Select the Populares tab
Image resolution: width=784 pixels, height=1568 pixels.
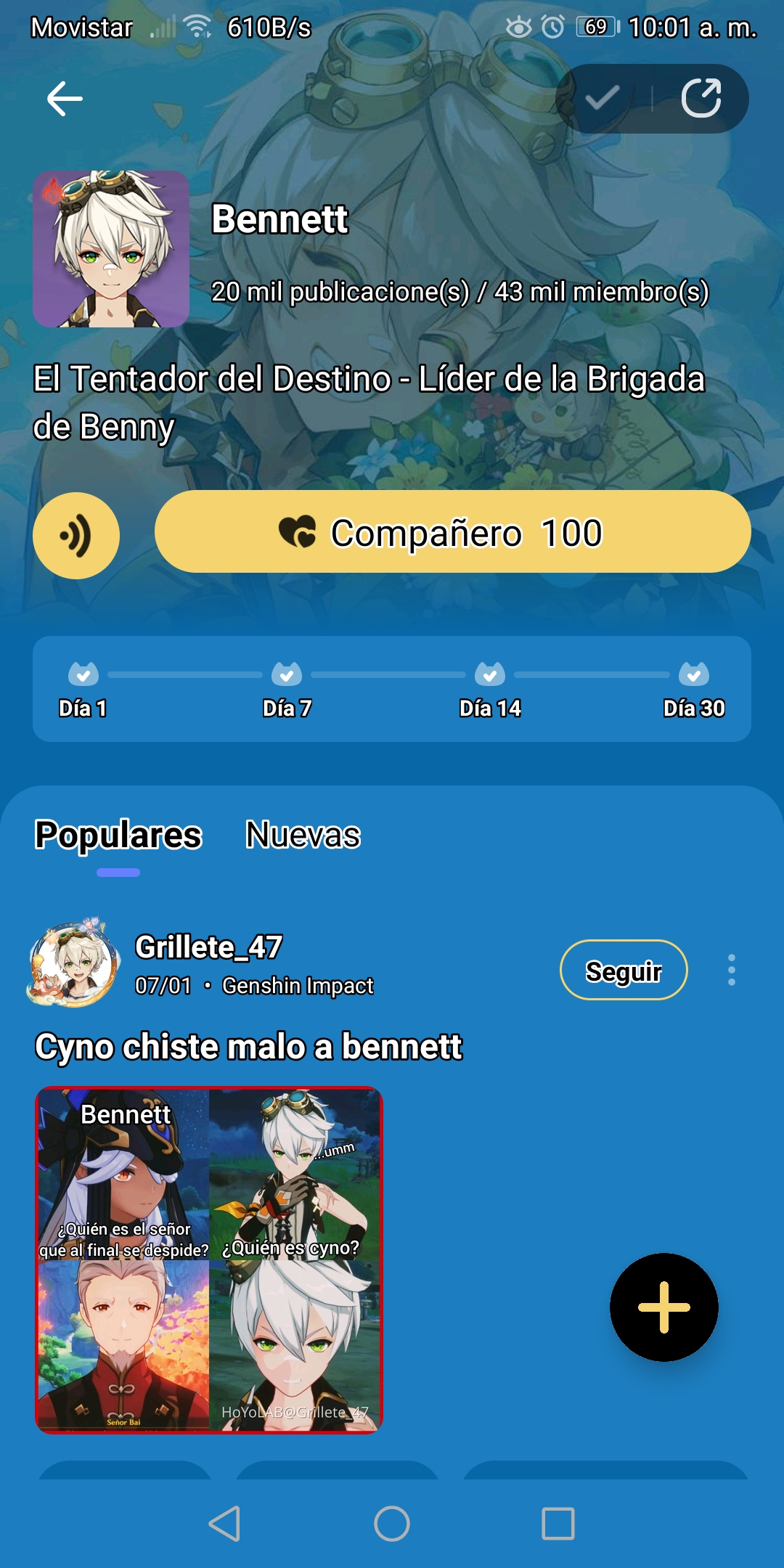pos(118,836)
